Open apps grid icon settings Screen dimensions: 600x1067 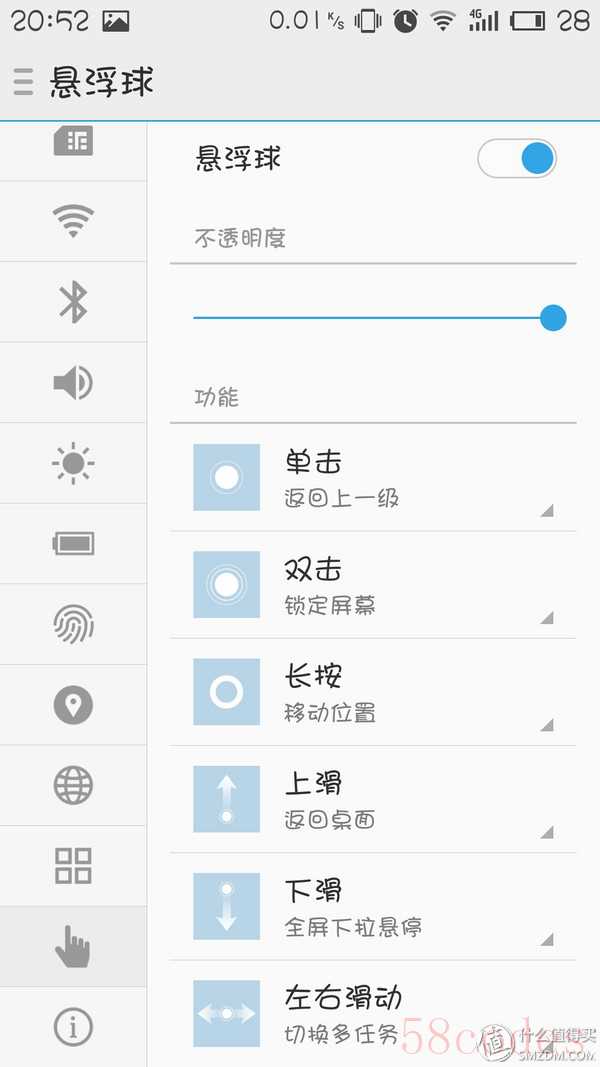tap(73, 866)
